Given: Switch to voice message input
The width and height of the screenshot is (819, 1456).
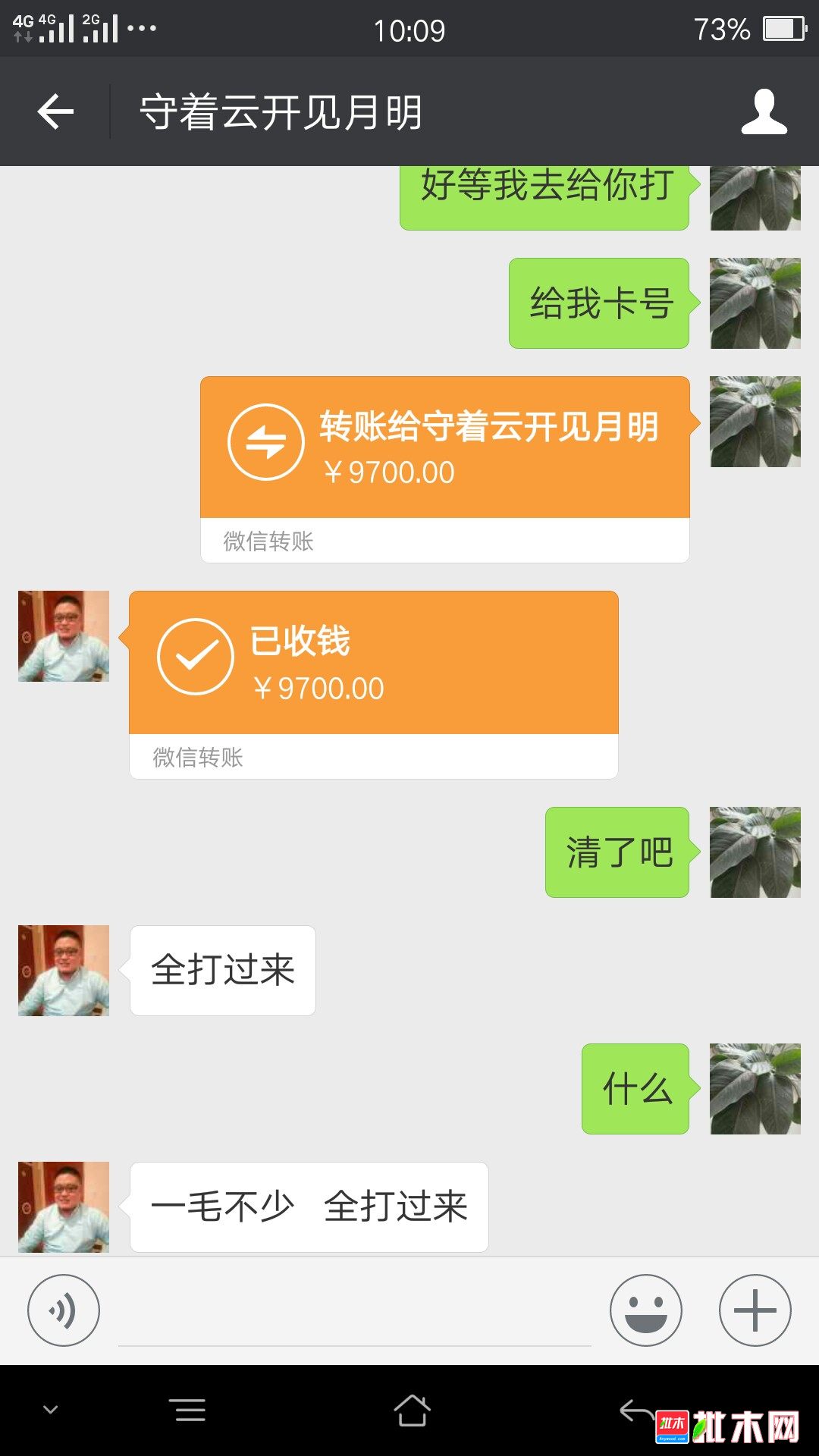Looking at the screenshot, I should pyautogui.click(x=64, y=1310).
